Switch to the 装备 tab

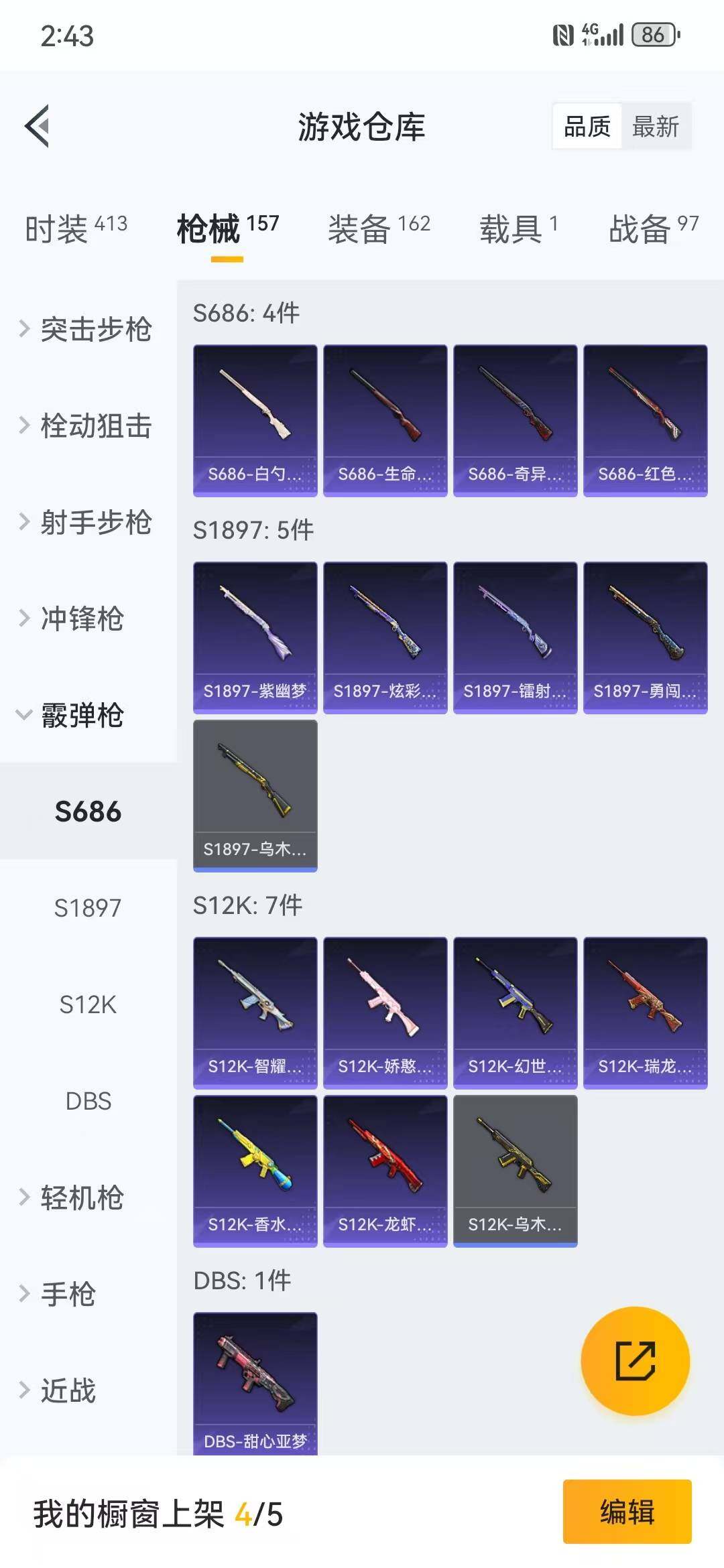coord(379,229)
